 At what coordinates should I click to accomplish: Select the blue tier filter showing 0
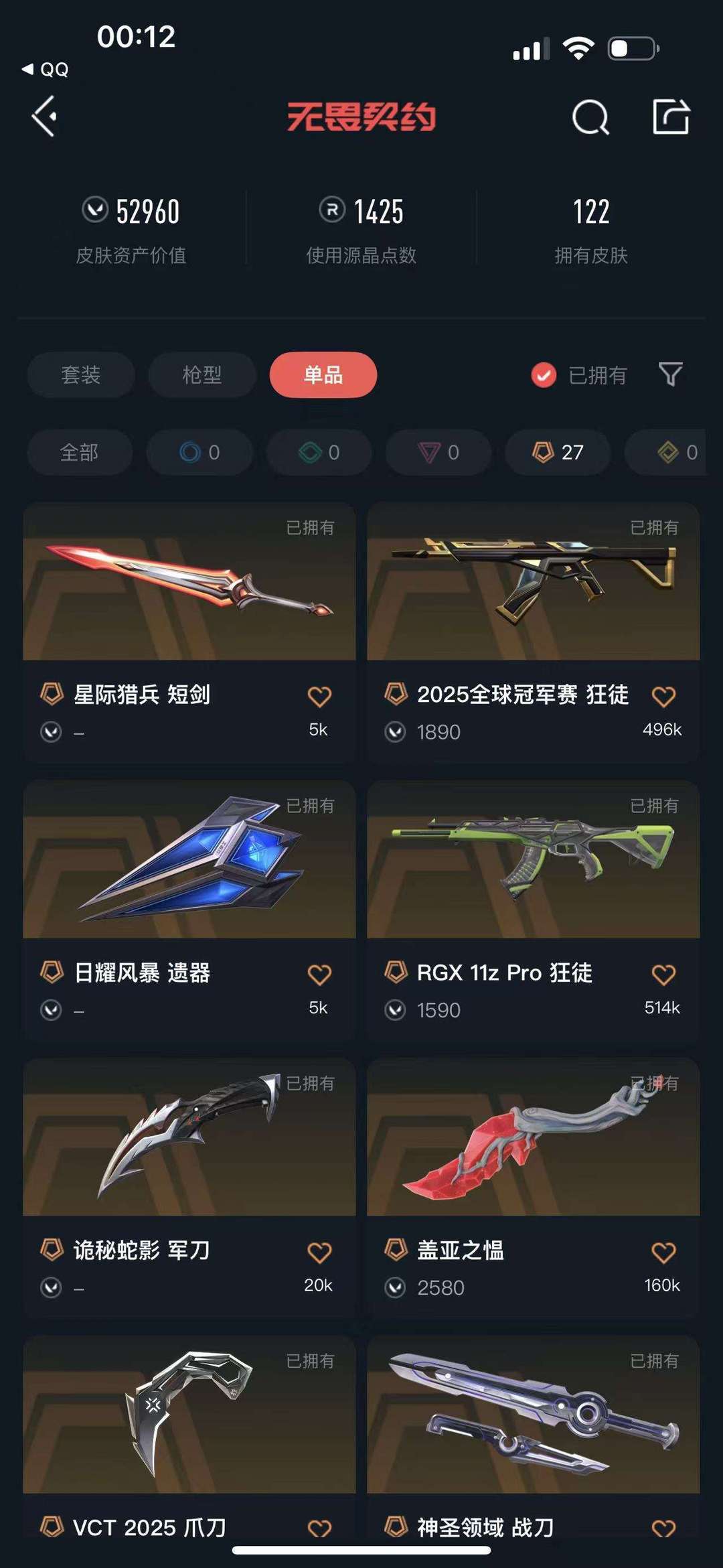199,453
